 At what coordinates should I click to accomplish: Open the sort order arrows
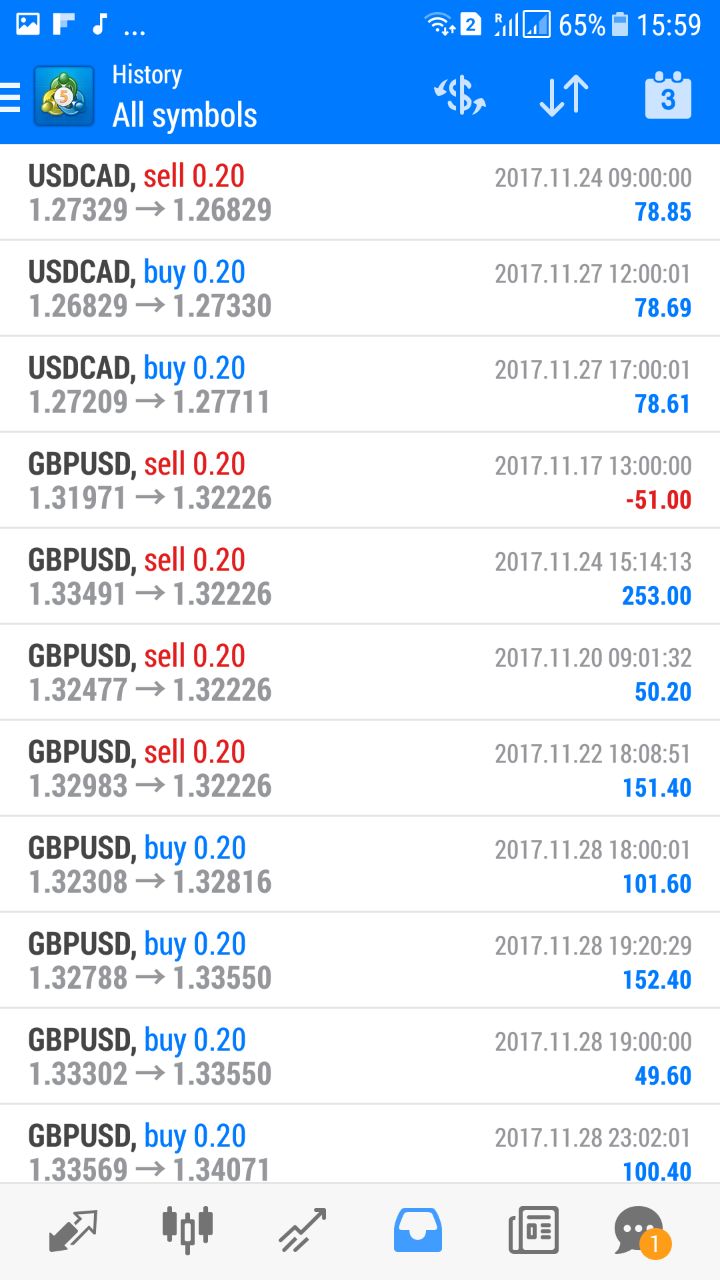563,96
